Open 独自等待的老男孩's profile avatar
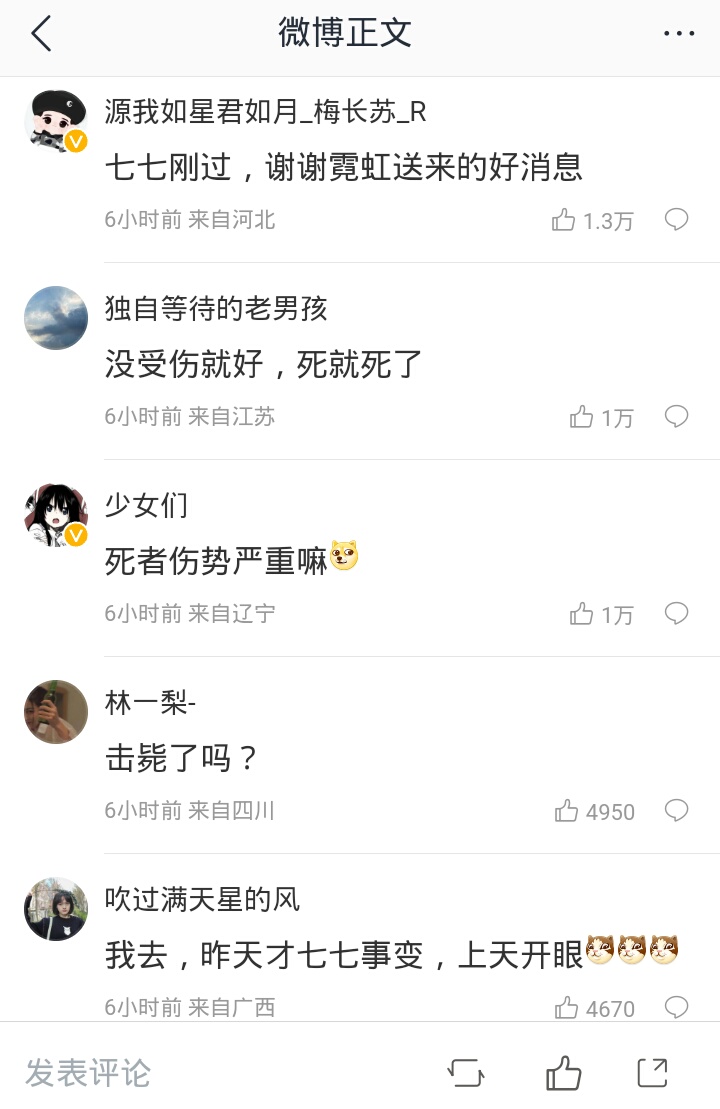The image size is (720, 1109). click(x=56, y=318)
